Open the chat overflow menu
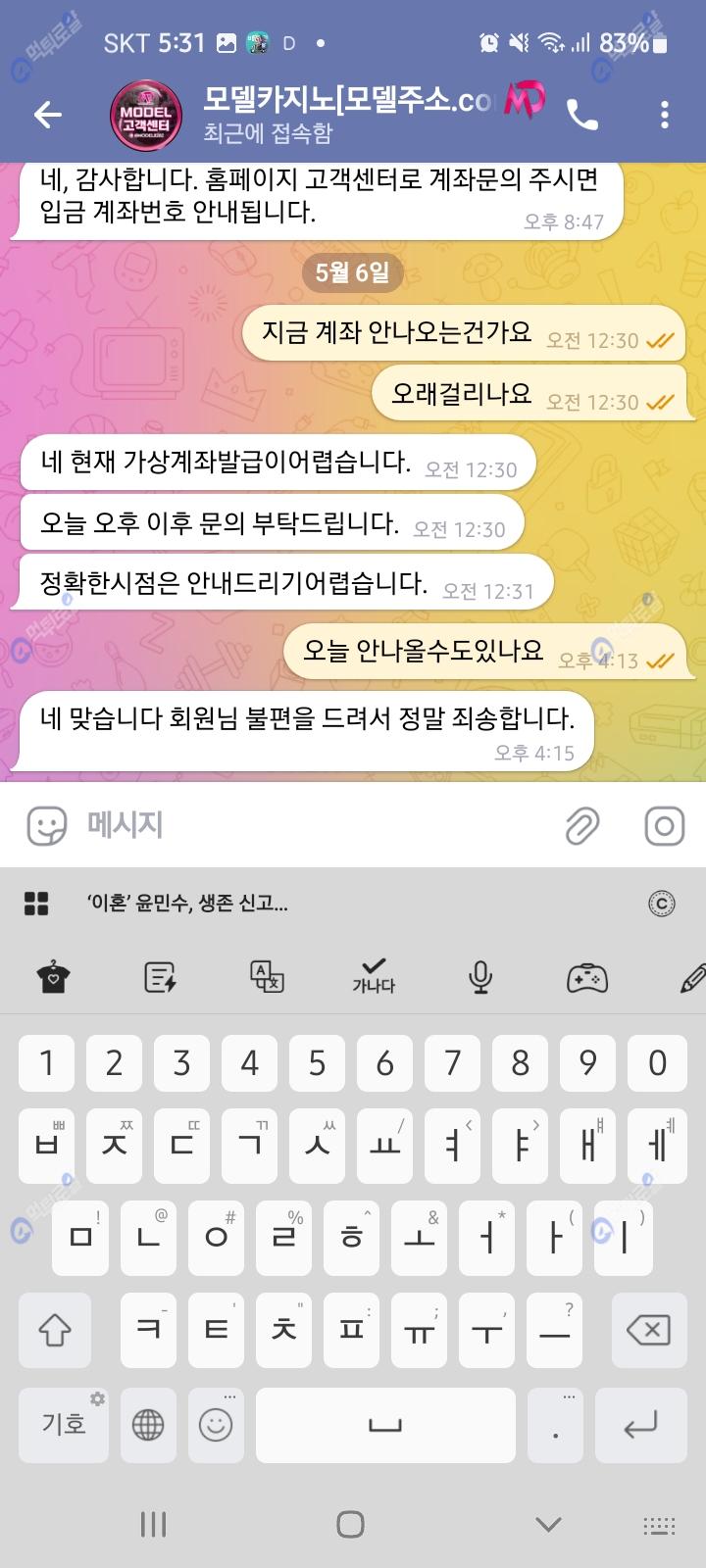 pos(665,116)
